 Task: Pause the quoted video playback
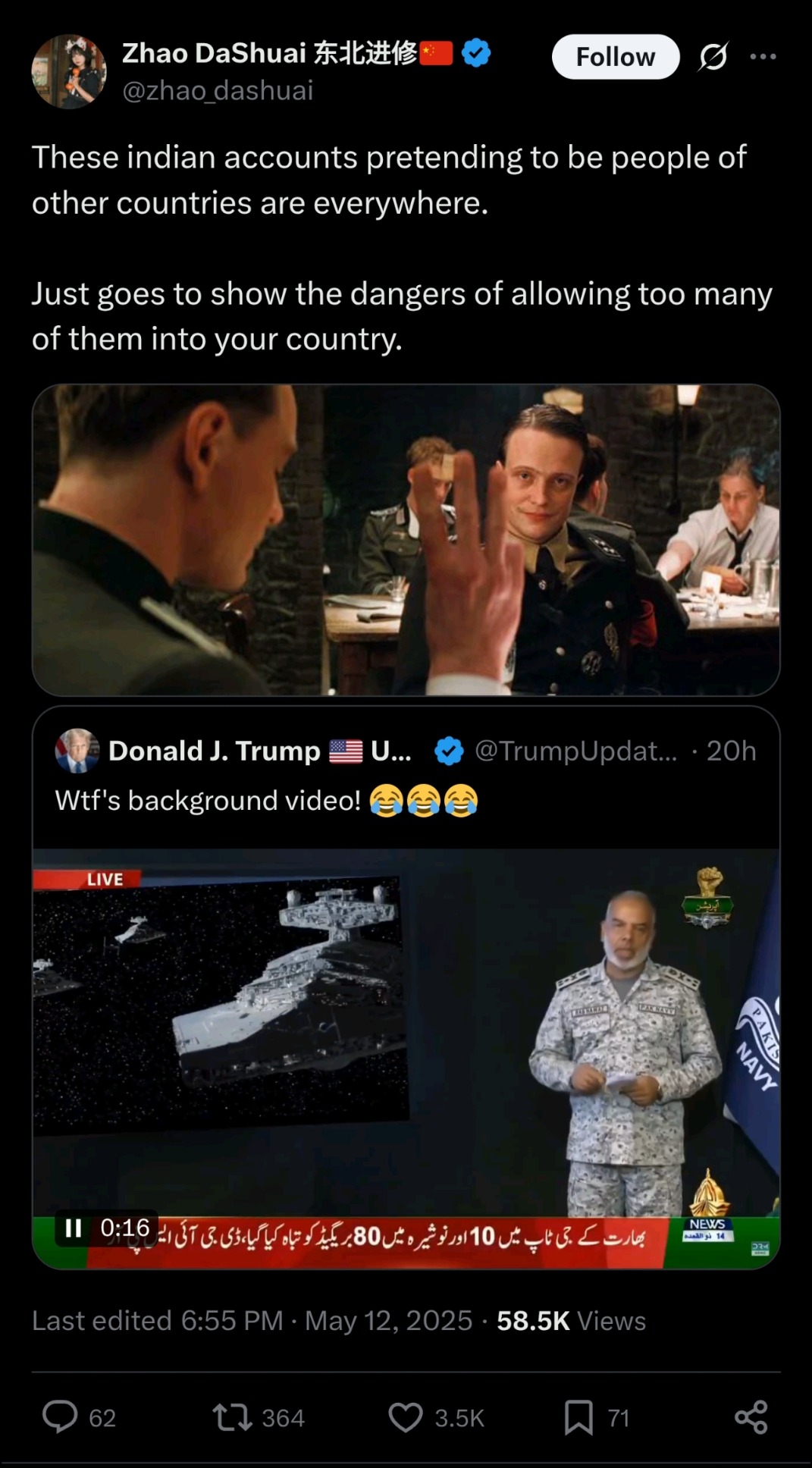[x=74, y=1228]
